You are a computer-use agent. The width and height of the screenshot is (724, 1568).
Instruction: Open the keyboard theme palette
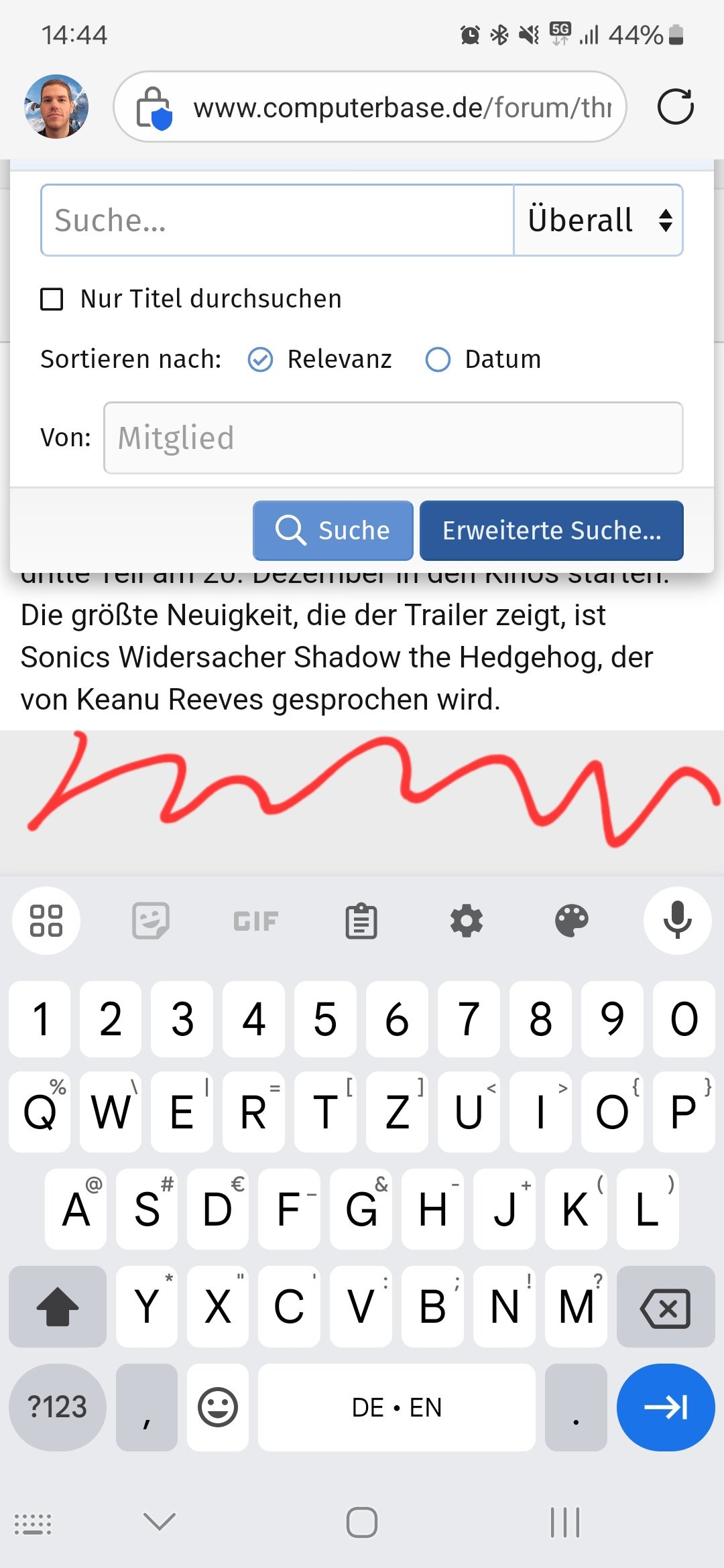click(572, 921)
